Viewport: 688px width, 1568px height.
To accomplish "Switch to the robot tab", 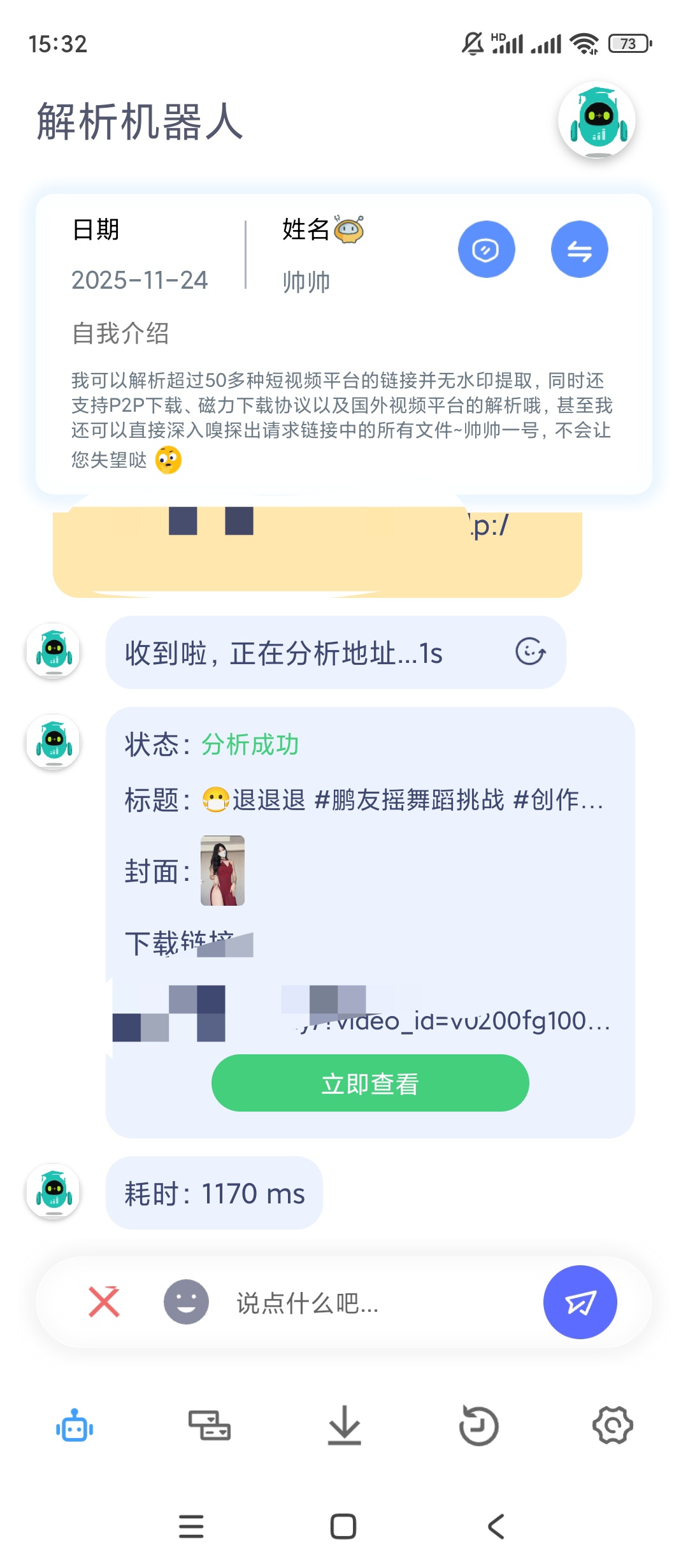I will pyautogui.click(x=75, y=1425).
